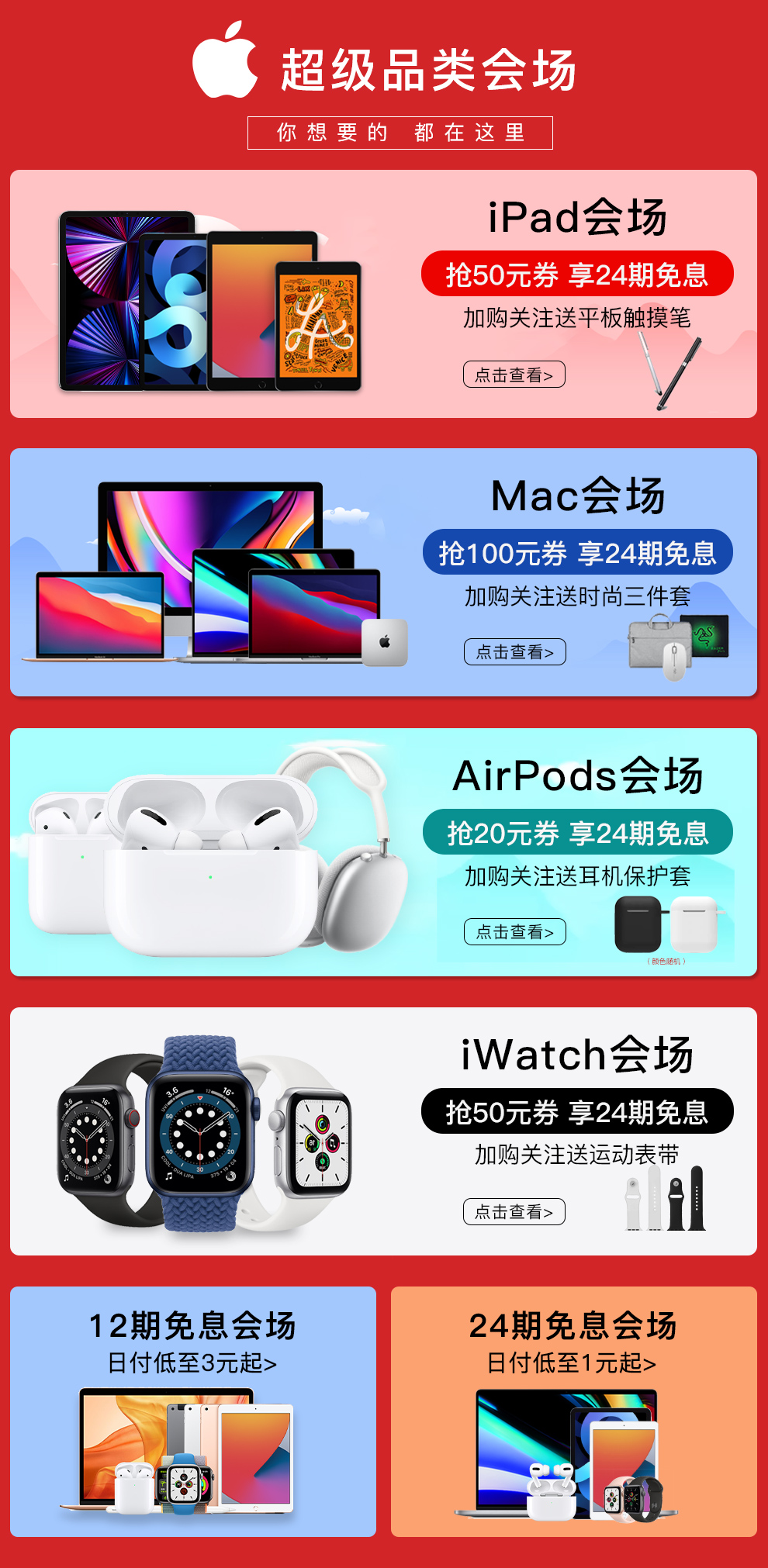The height and width of the screenshot is (1568, 768).
Task: Select 点击查看 in the iWatch会场 card
Action: [514, 1211]
